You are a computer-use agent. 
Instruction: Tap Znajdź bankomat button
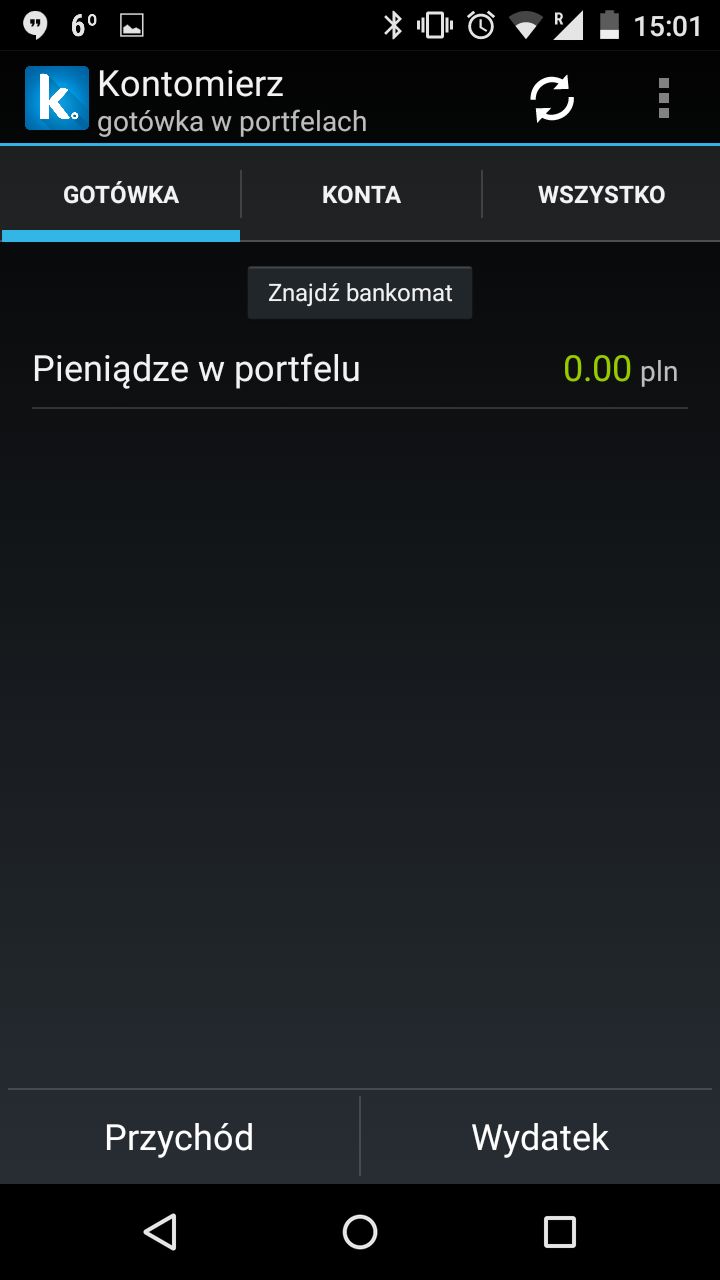[360, 293]
